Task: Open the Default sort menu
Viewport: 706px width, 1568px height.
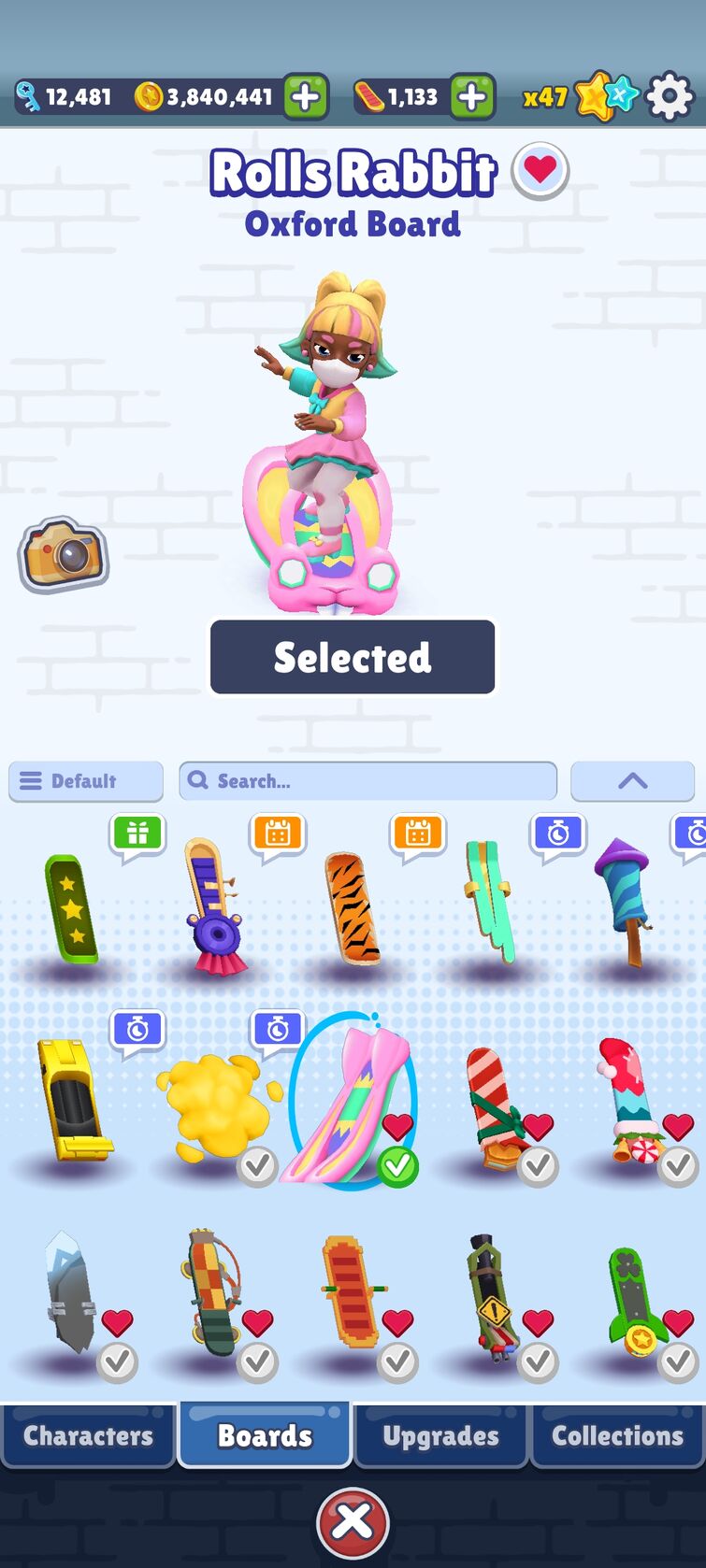Action: (86, 781)
